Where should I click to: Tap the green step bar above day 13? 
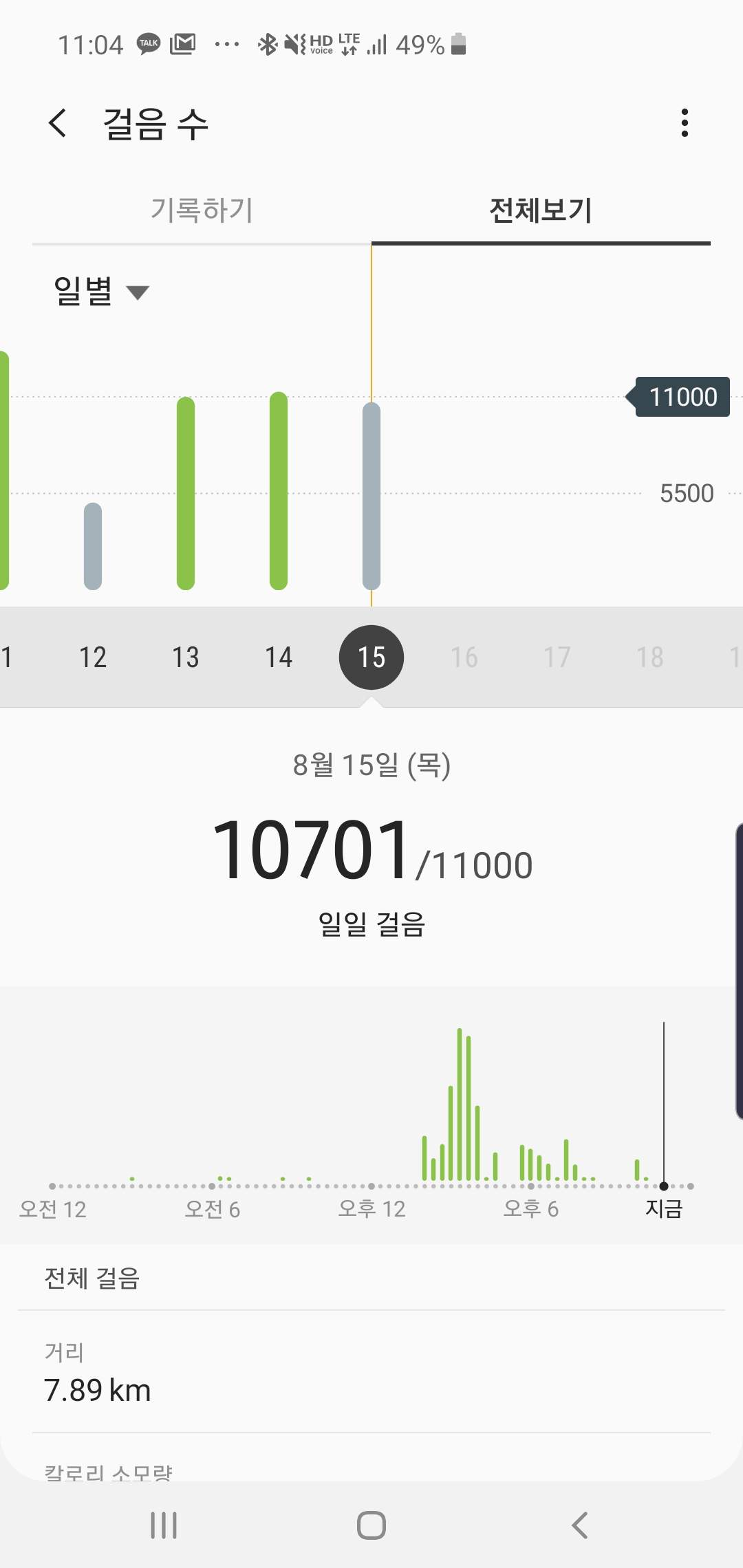click(x=186, y=493)
